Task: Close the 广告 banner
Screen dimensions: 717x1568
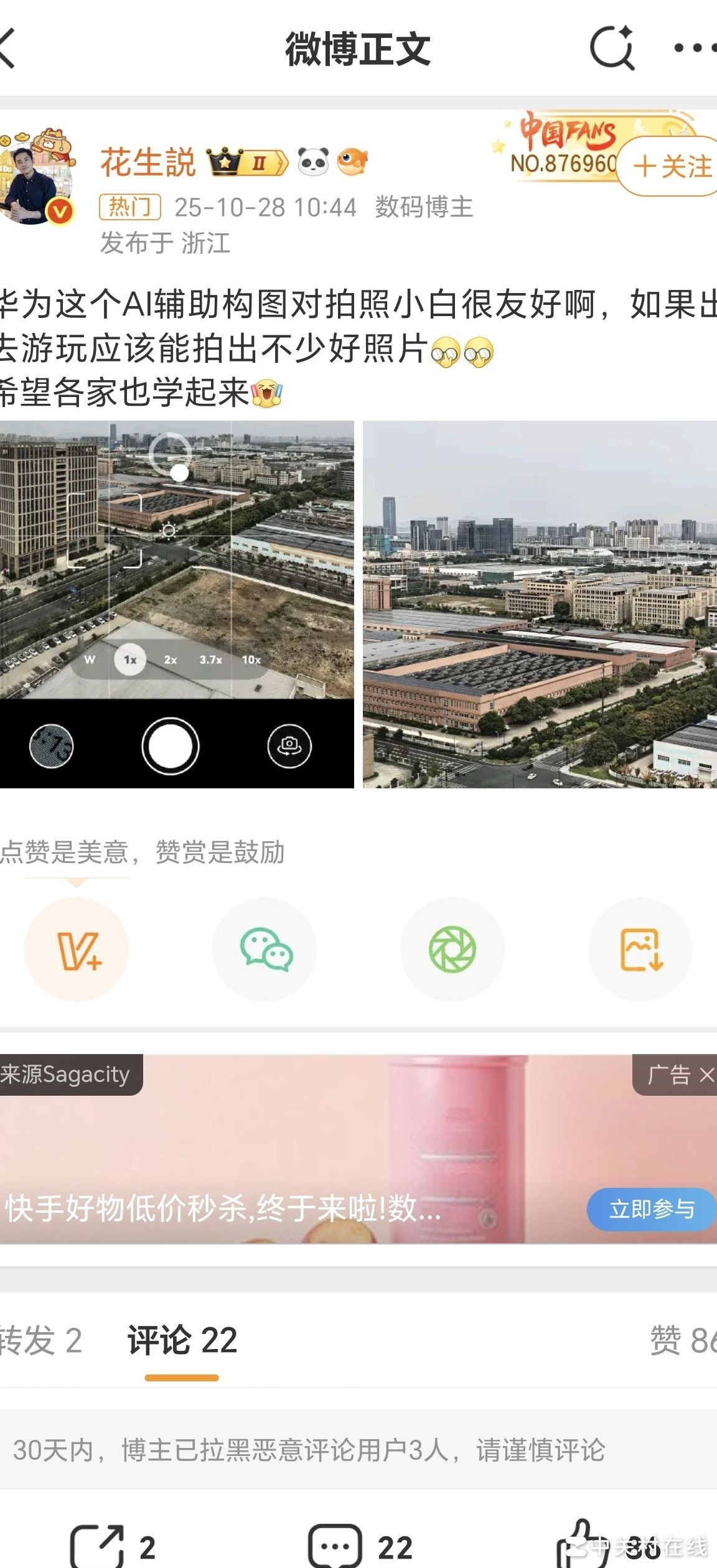Action: point(706,1075)
